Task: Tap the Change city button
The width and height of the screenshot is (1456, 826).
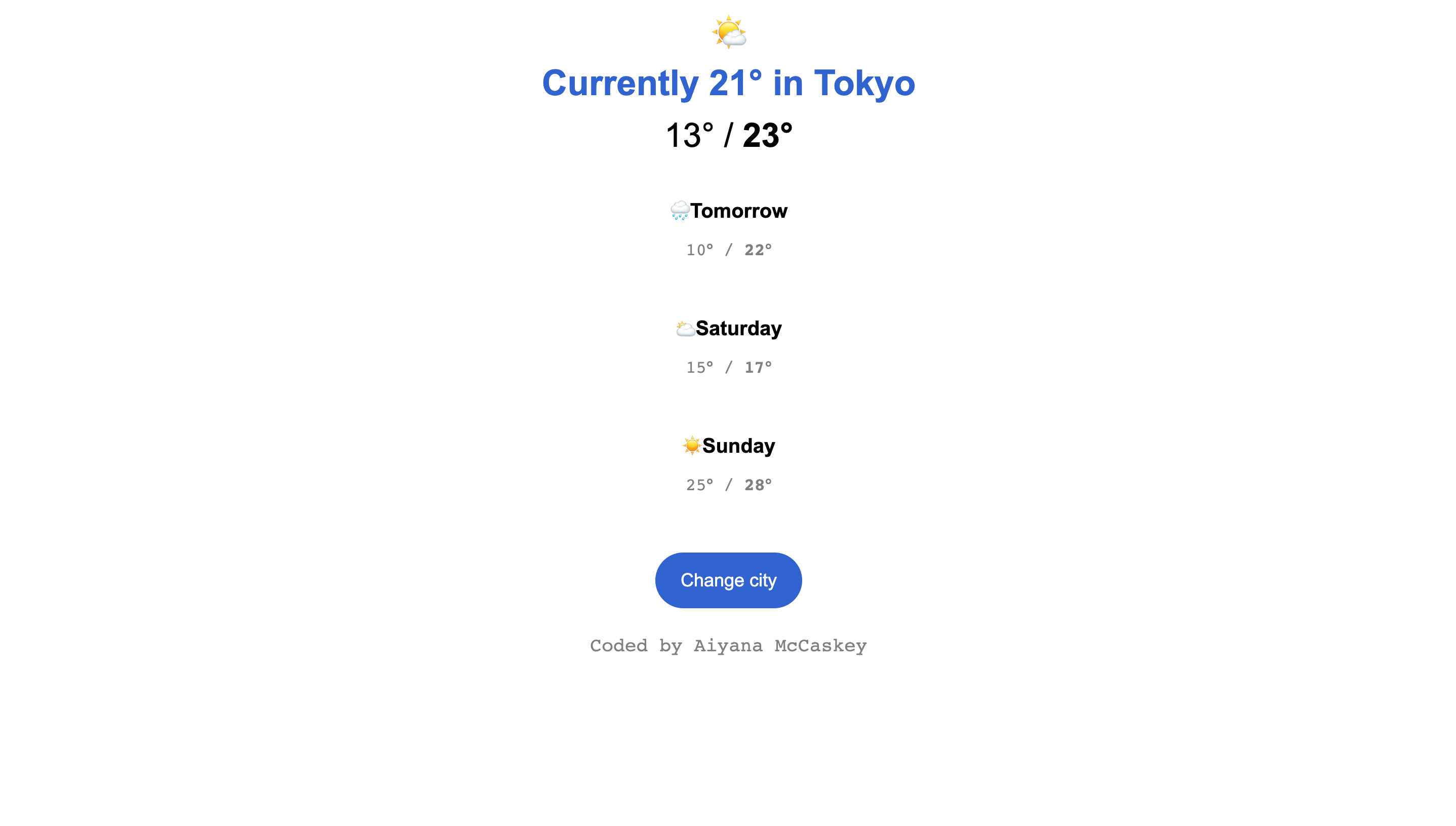Action: (728, 580)
